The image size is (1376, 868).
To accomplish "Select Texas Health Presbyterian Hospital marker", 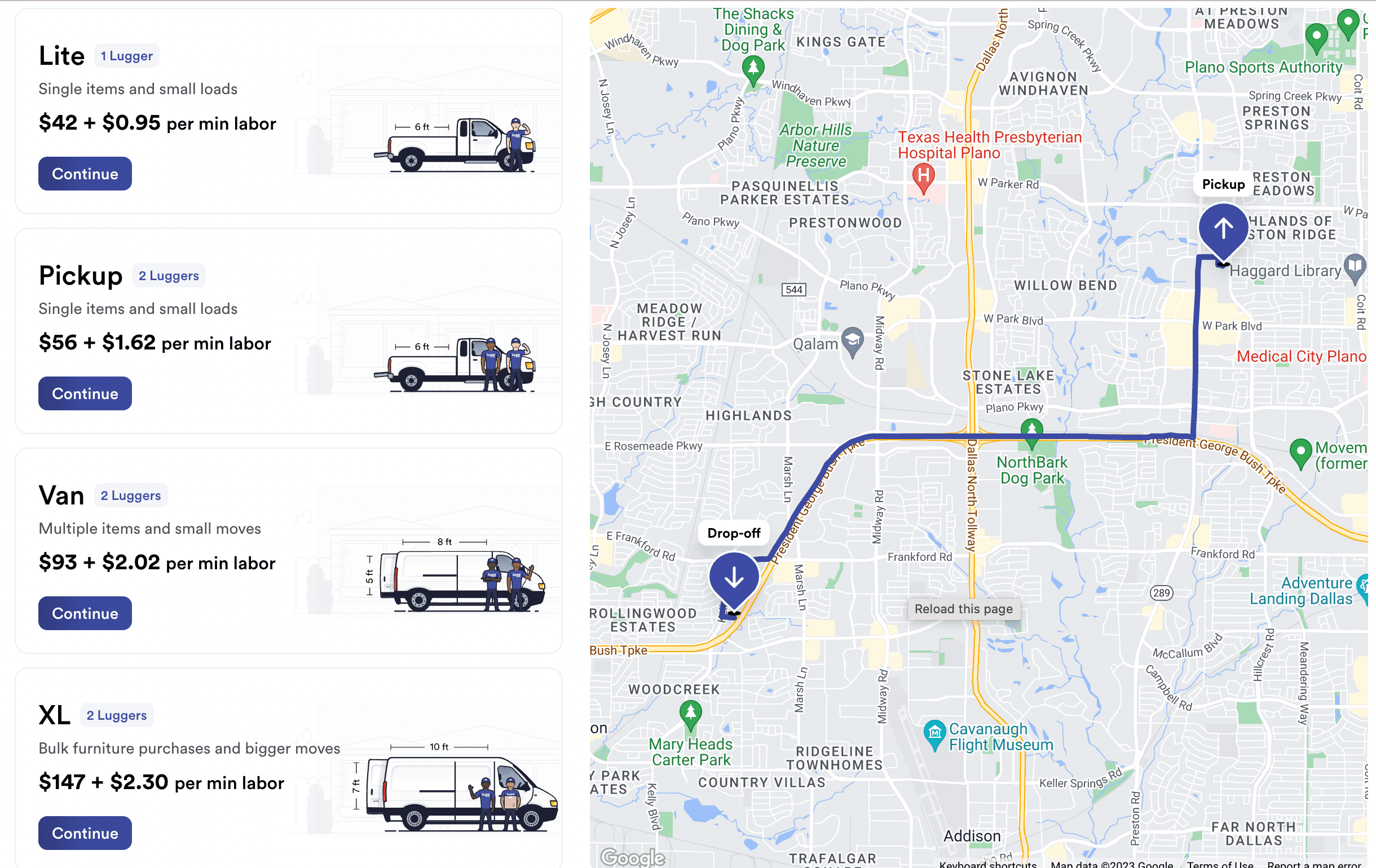I will [923, 176].
